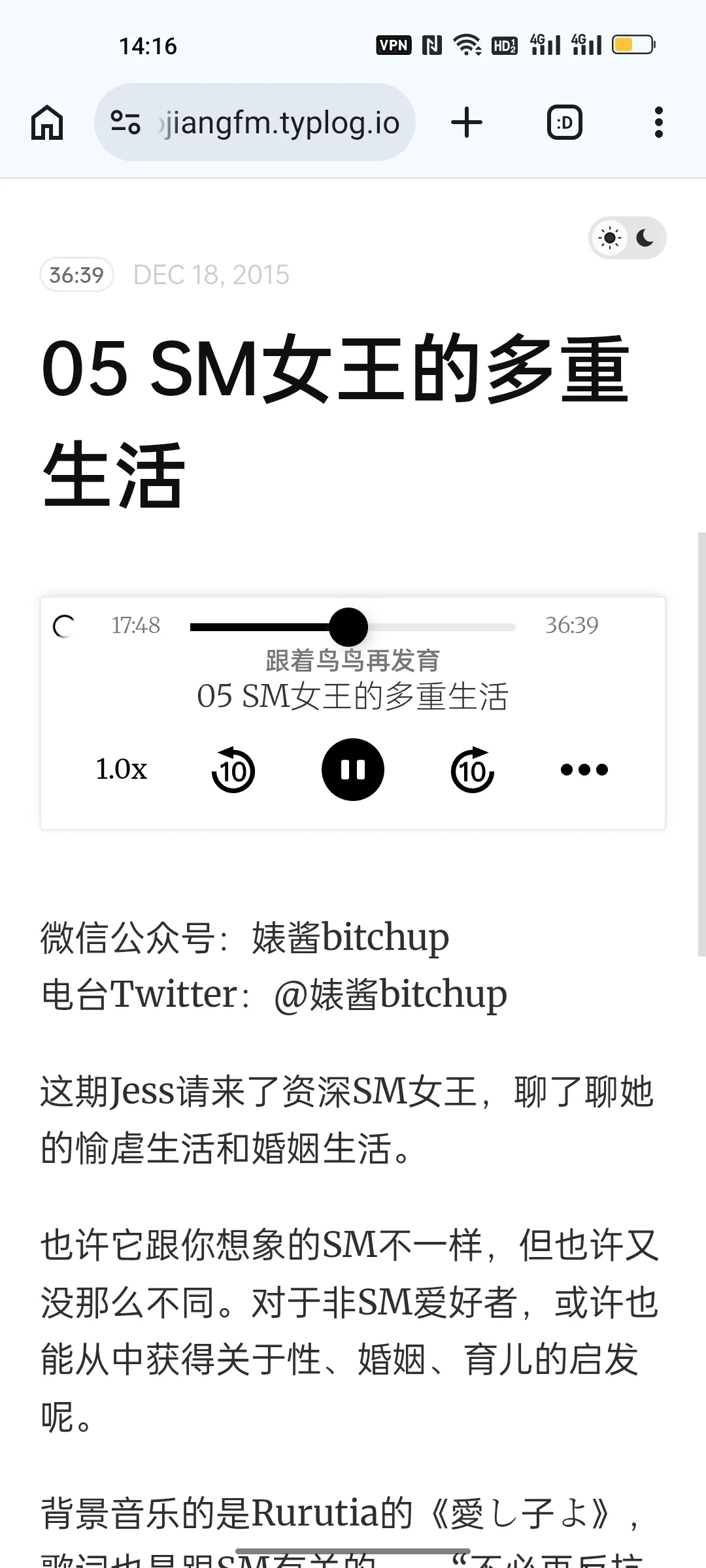Open the browser overflow menu
The width and height of the screenshot is (706, 1568).
658,123
